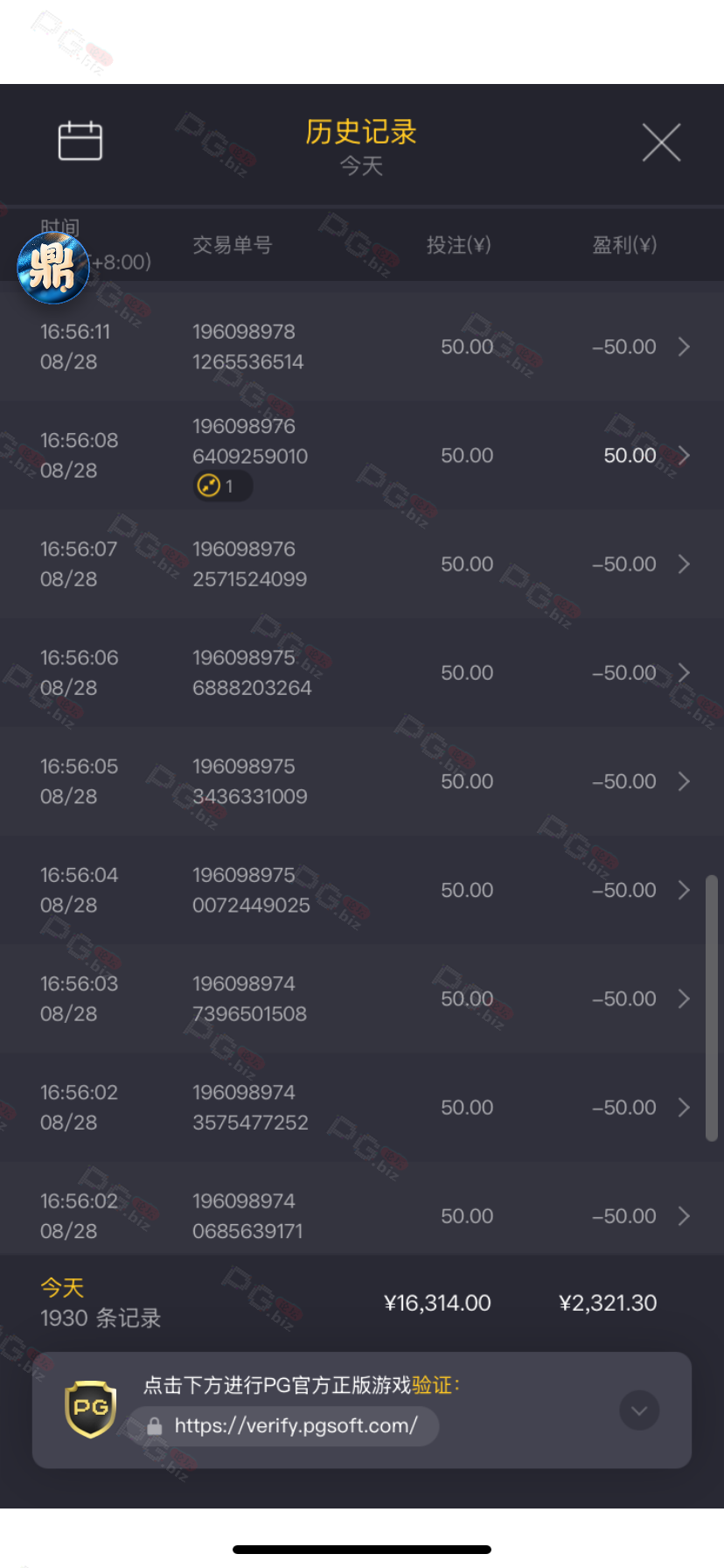Screen dimensions: 724x1568
Task: Open the verify.pgsoft.com verification link
Action: (296, 1425)
